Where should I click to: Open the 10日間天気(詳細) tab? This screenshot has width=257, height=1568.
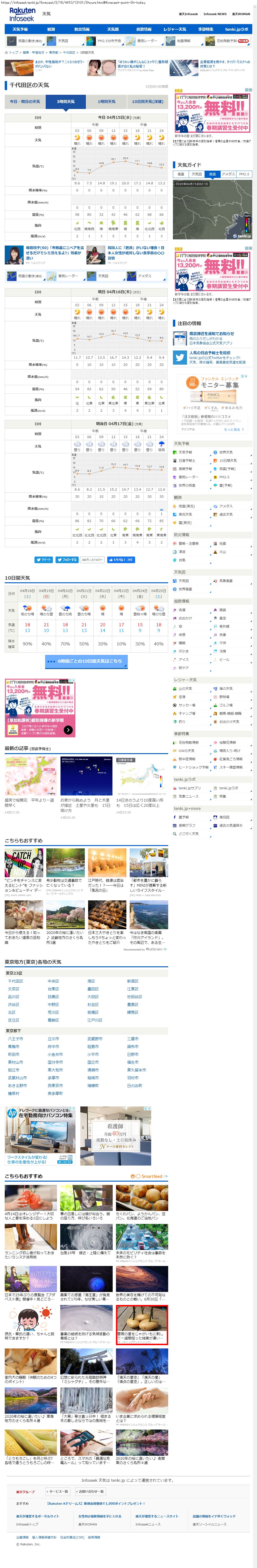click(x=147, y=102)
